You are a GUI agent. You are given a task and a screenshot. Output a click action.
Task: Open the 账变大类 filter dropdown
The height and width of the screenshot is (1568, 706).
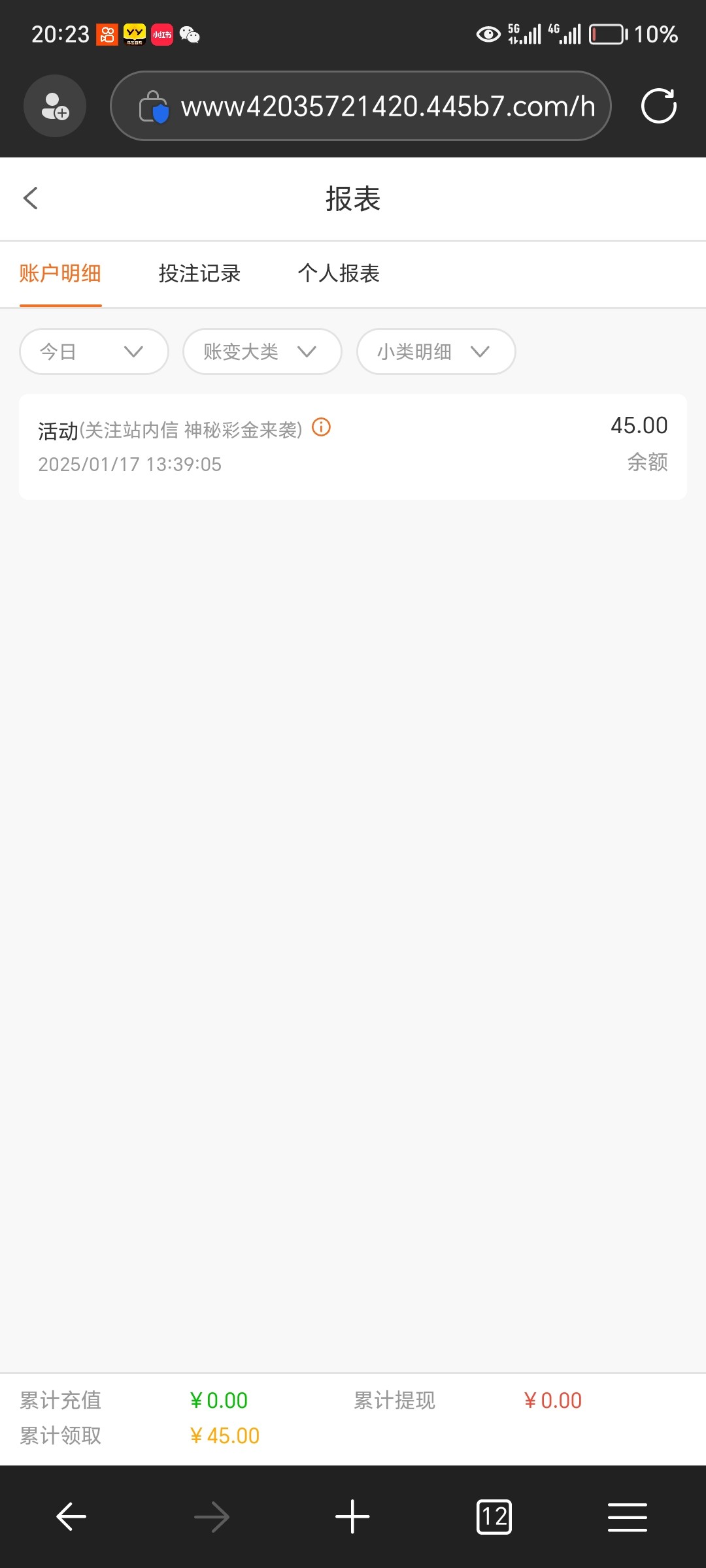pyautogui.click(x=262, y=351)
